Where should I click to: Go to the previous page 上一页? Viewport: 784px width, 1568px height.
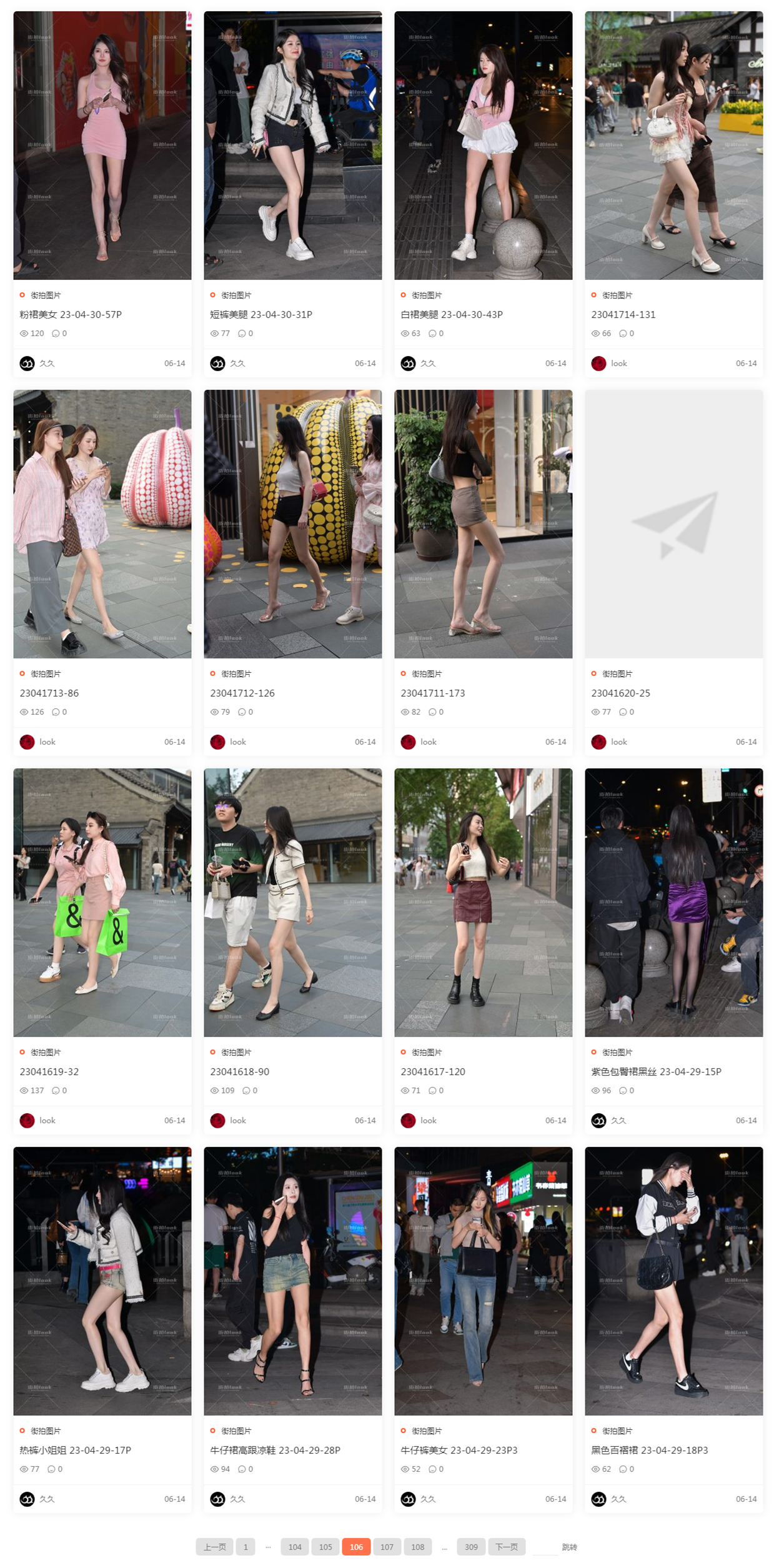(x=214, y=1547)
